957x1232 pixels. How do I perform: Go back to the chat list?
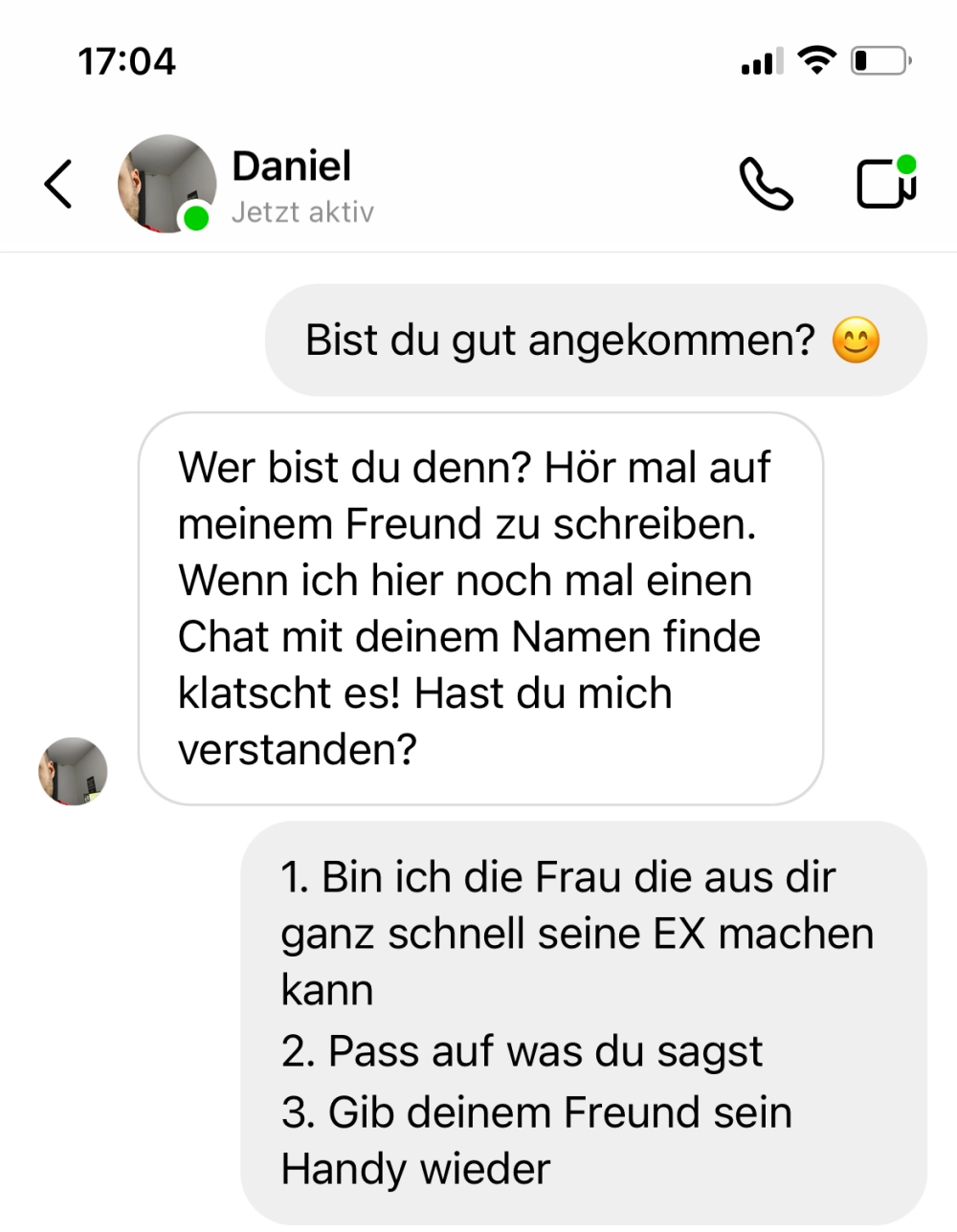pos(58,184)
